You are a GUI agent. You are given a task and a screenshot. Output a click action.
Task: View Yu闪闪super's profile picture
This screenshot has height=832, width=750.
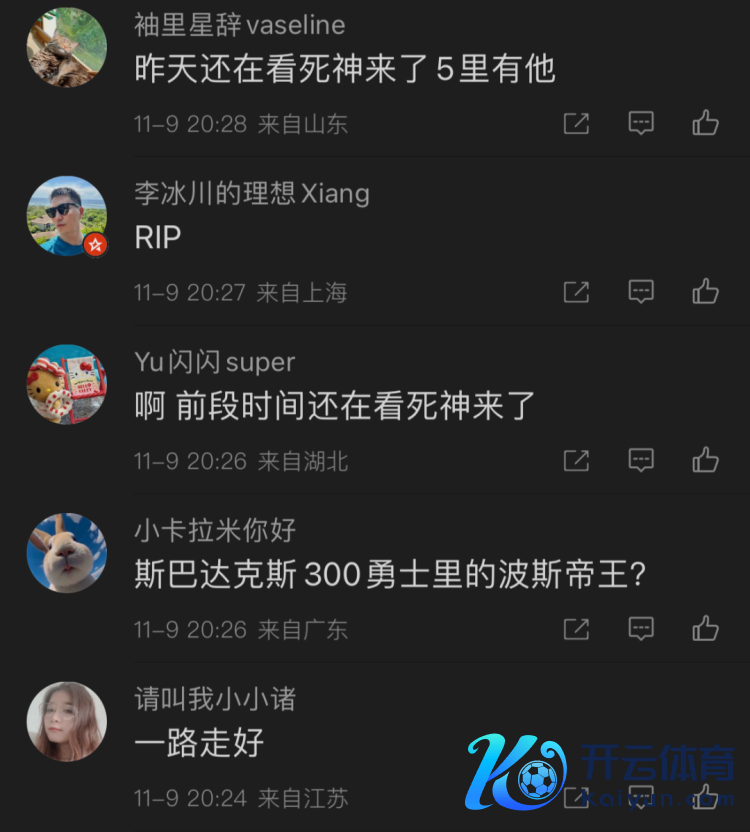pyautogui.click(x=66, y=384)
